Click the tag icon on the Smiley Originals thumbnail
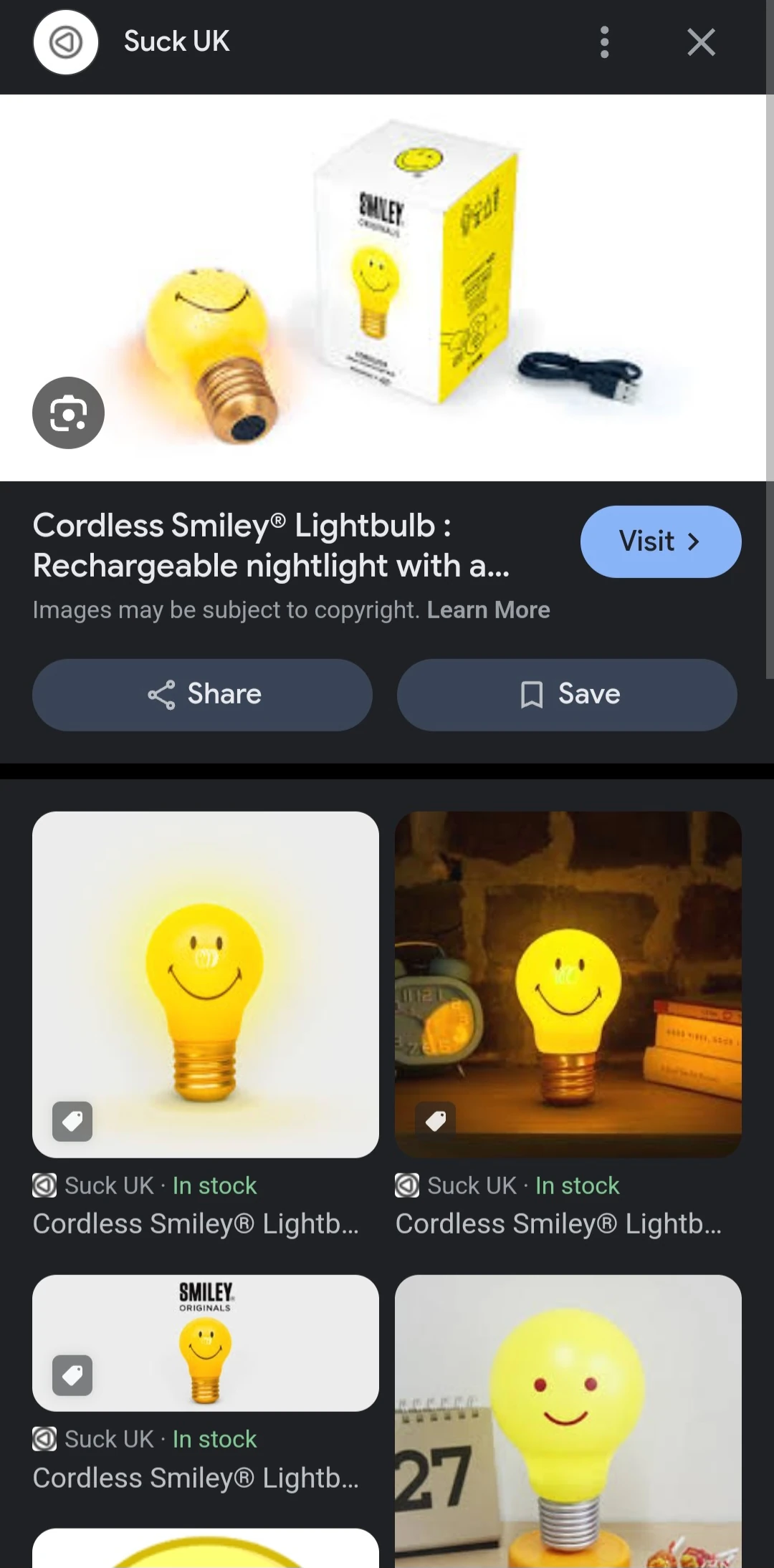The image size is (774, 1568). point(71,1375)
